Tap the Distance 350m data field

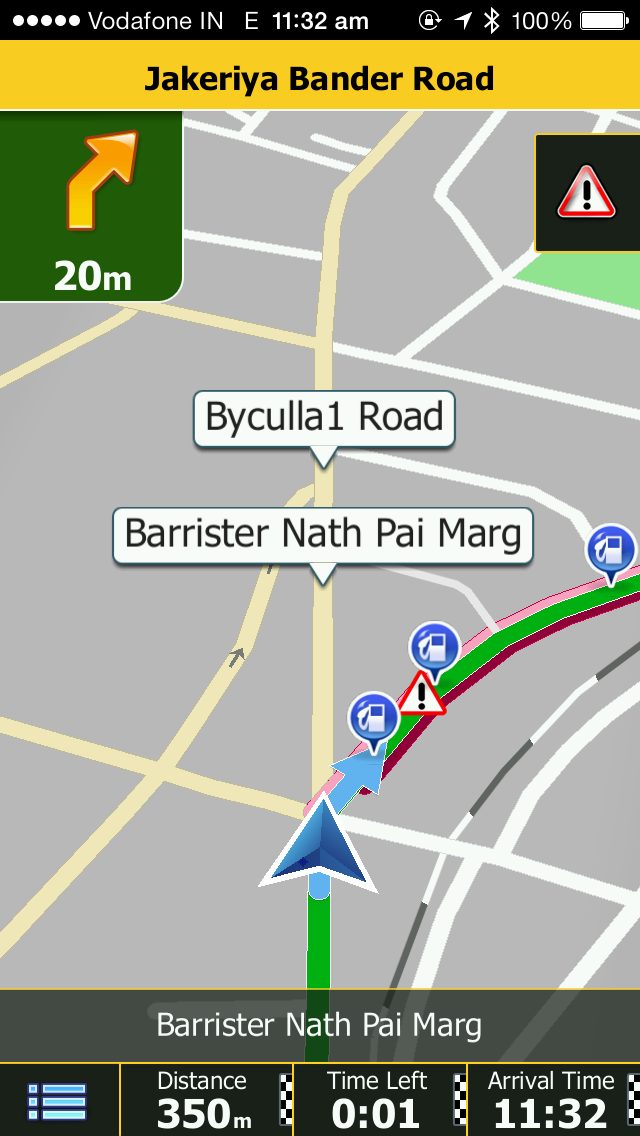[x=204, y=1100]
